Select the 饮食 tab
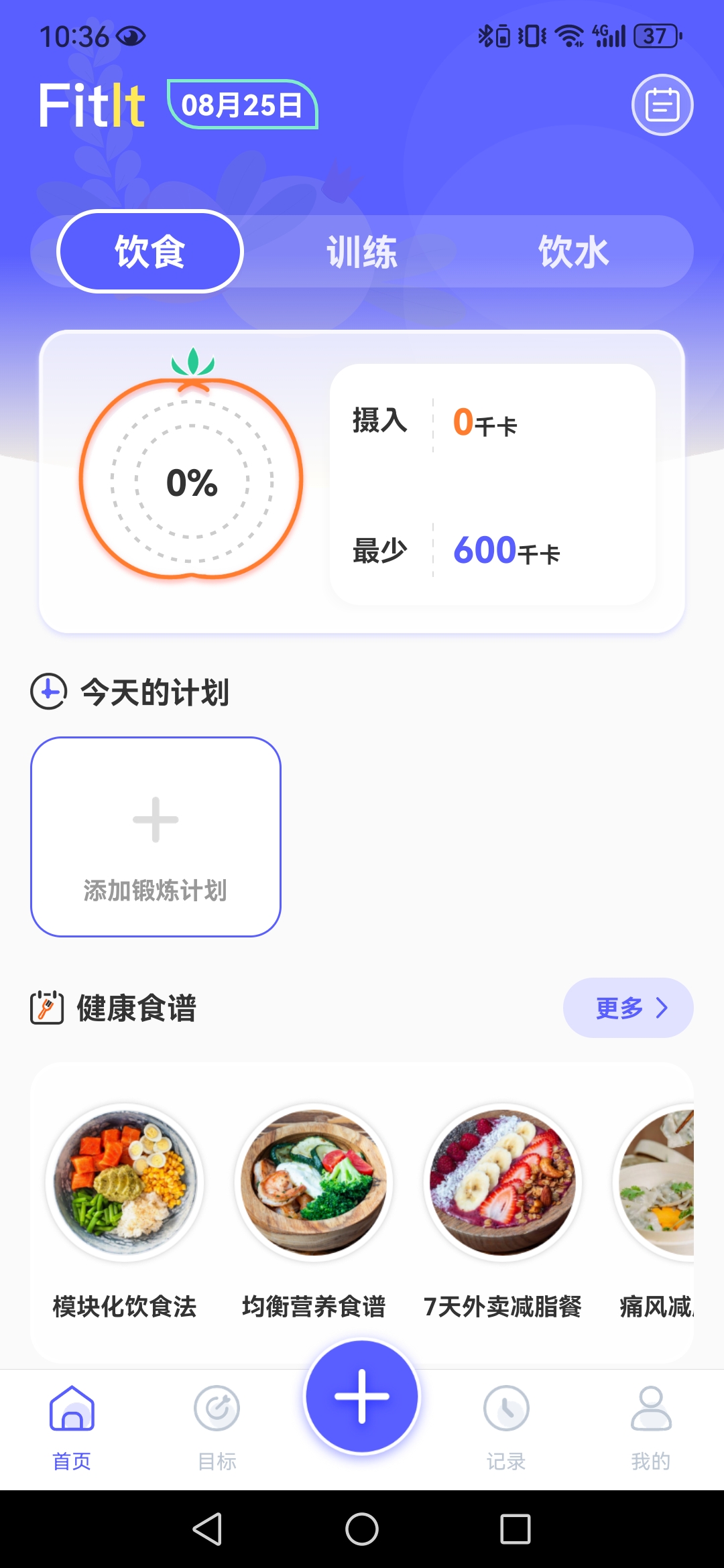Viewport: 724px width, 1568px height. coord(150,252)
